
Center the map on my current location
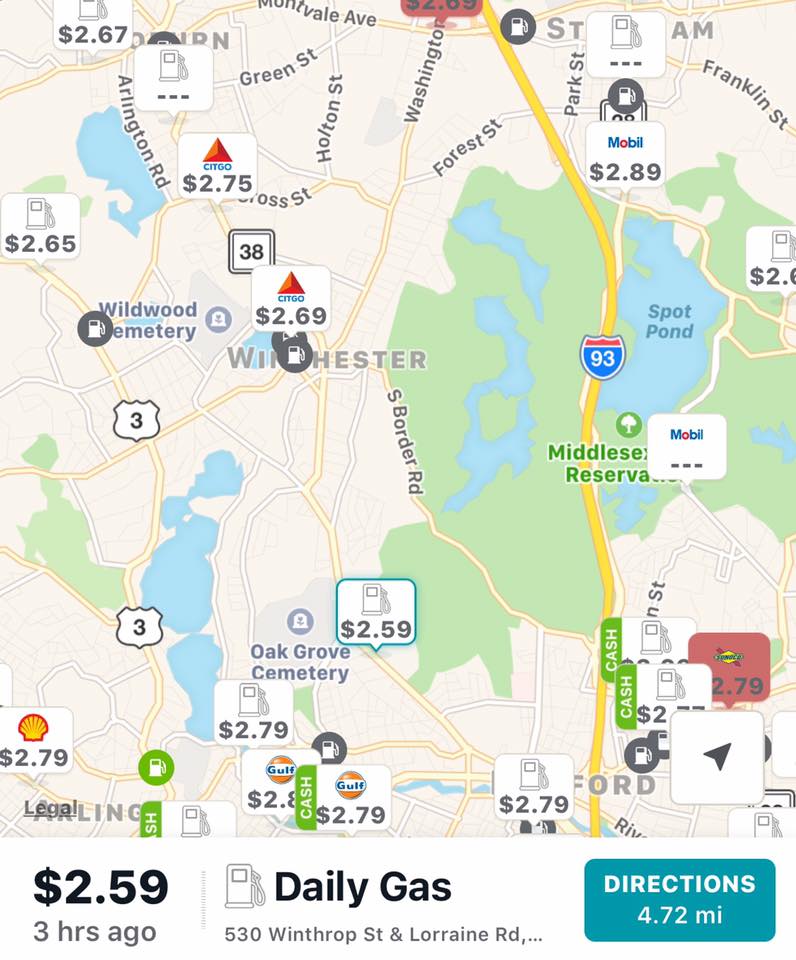(716, 757)
